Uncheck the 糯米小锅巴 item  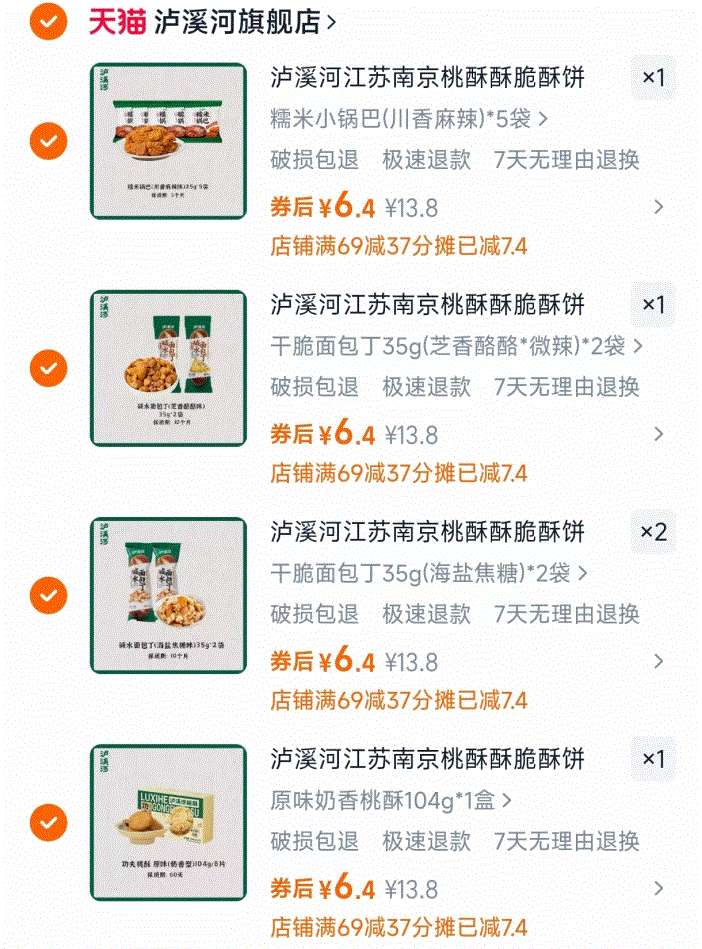(48, 142)
